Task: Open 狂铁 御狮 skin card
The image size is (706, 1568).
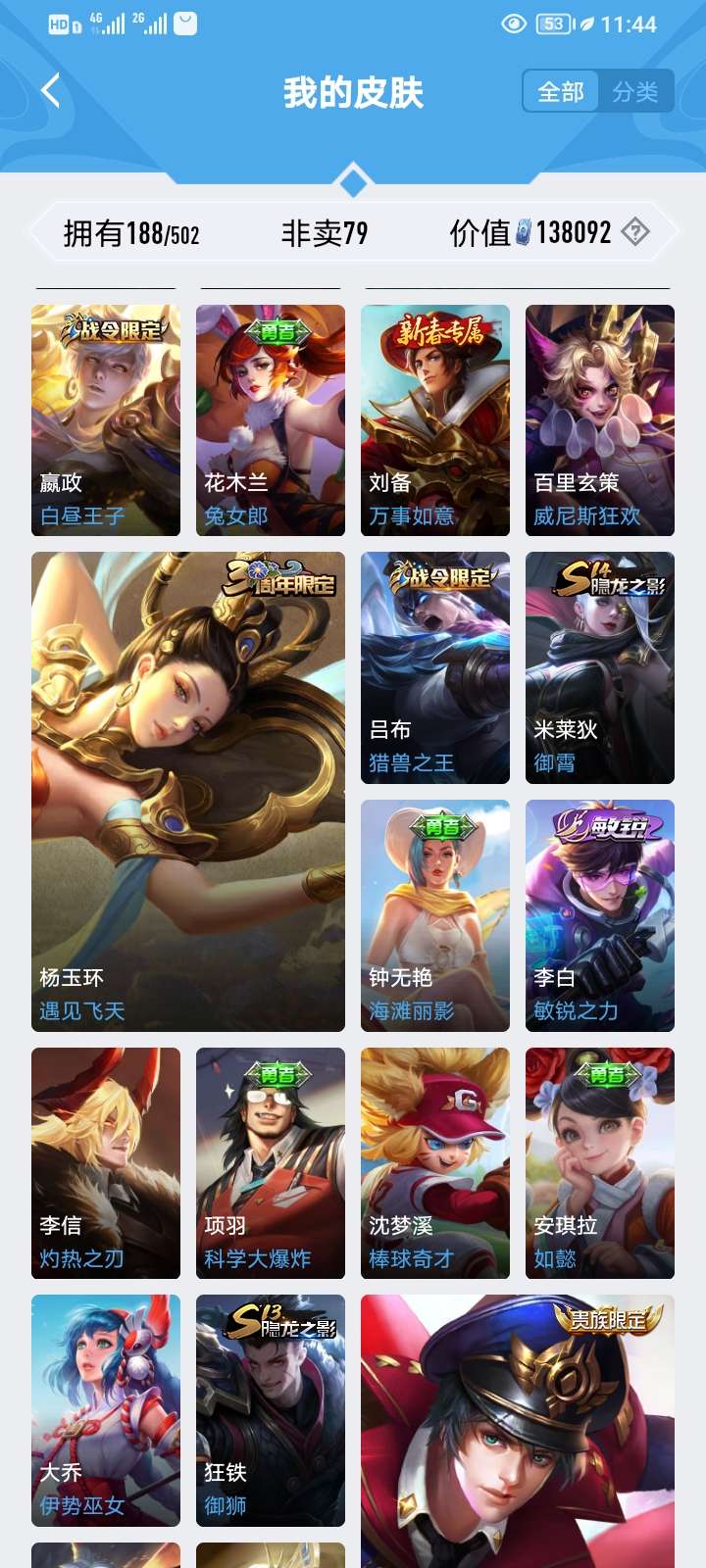Action: pyautogui.click(x=271, y=1409)
